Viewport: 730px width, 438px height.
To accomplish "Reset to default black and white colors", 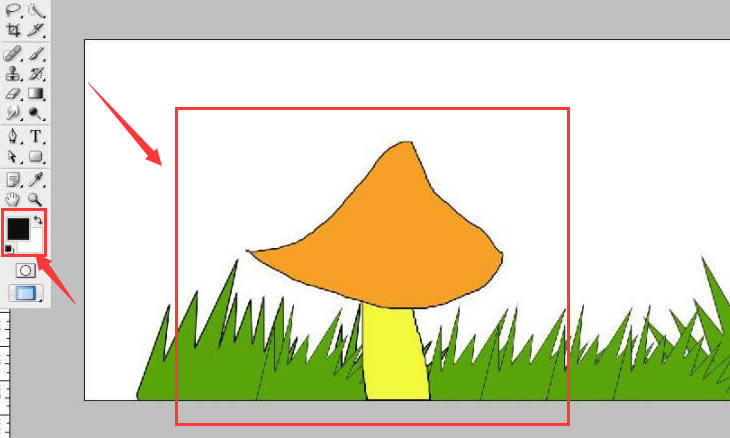I will click(8, 249).
